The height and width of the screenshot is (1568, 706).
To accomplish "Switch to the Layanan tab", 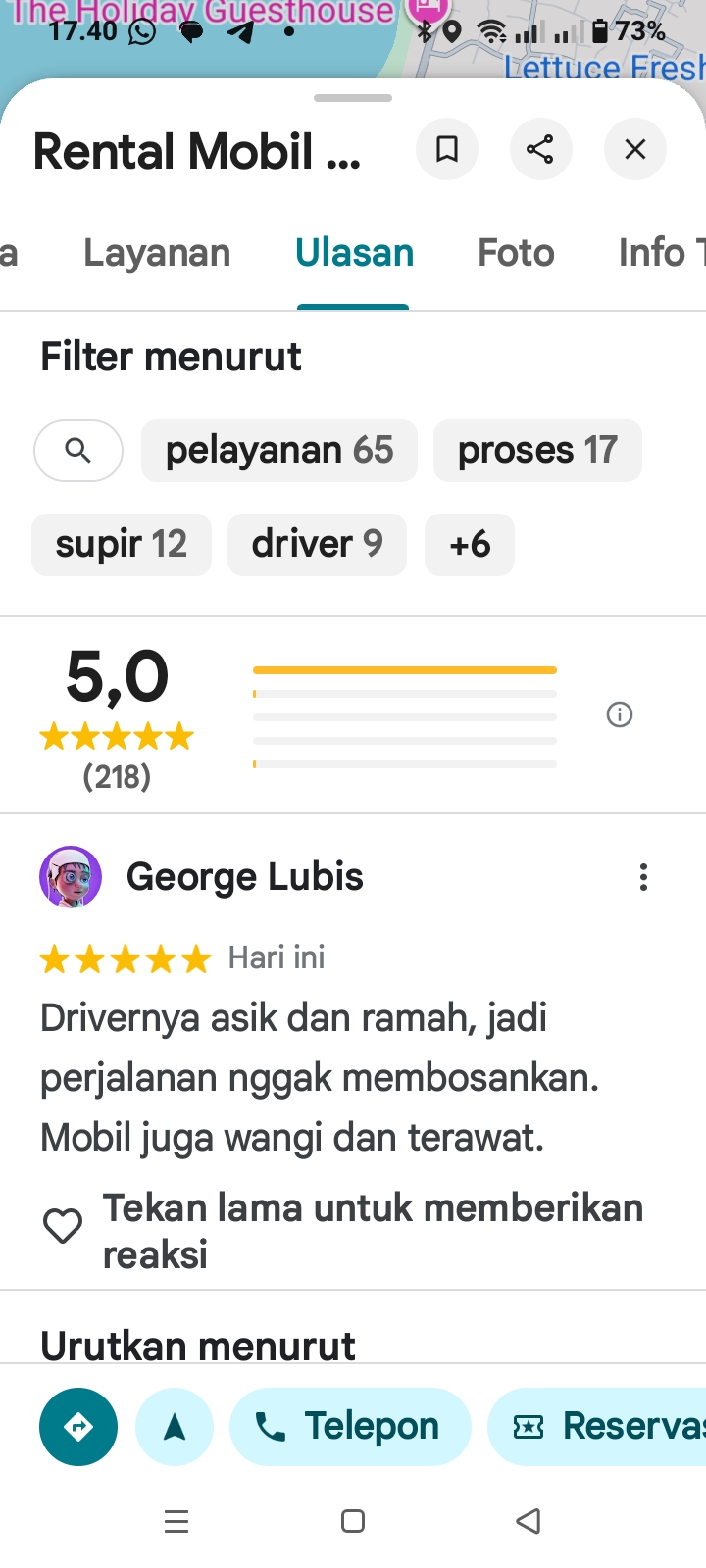I will [x=157, y=253].
